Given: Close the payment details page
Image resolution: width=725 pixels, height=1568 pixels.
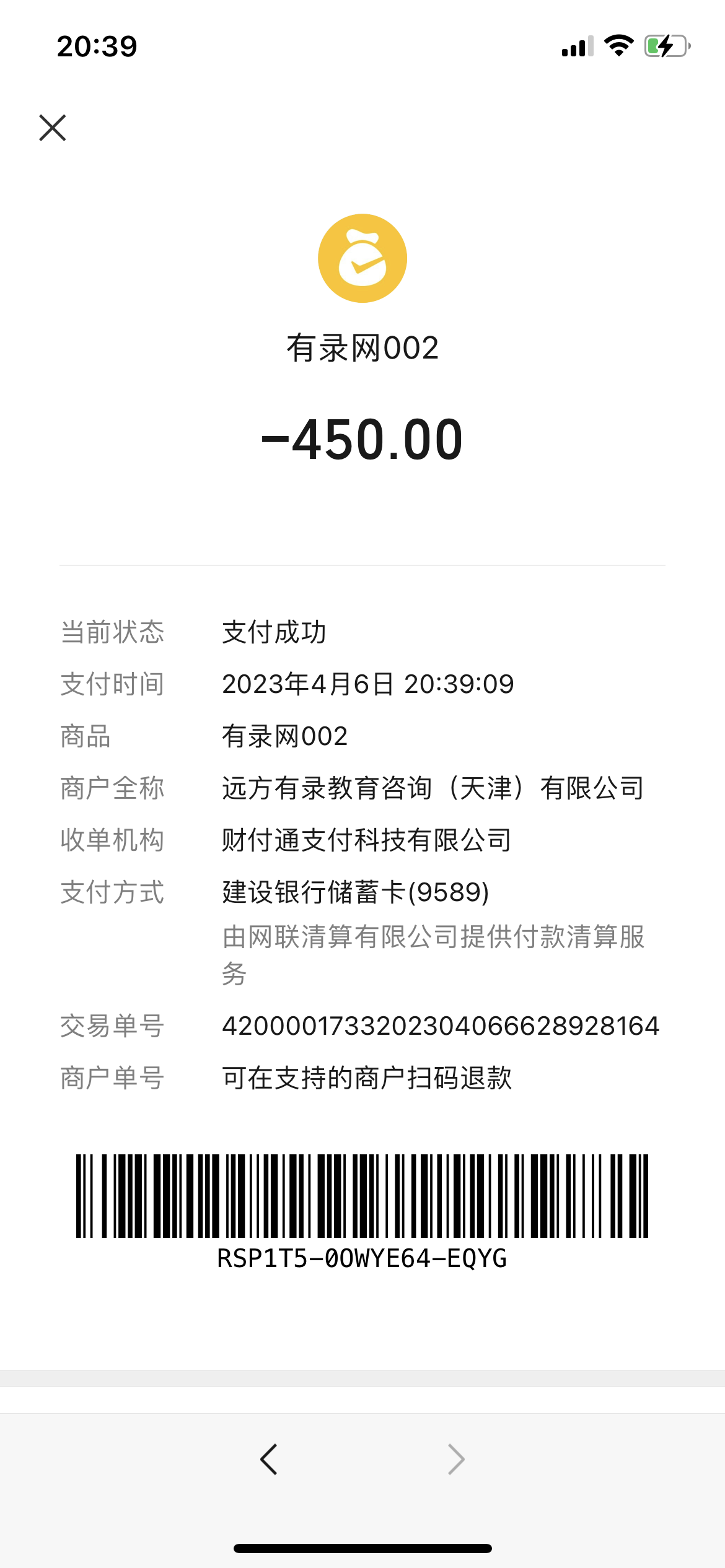Looking at the screenshot, I should [53, 128].
